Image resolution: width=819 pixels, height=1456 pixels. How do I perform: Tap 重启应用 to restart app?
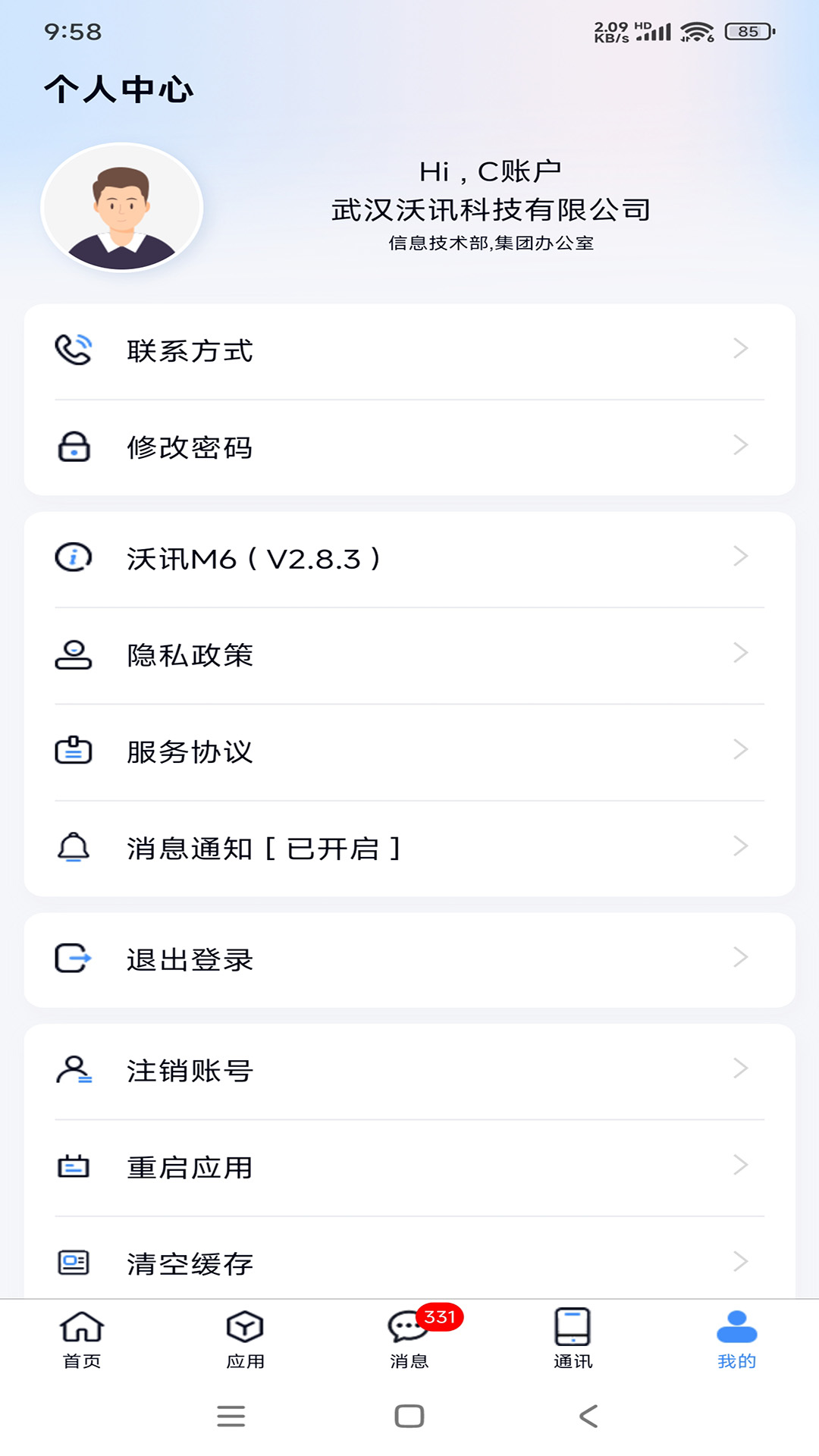click(x=409, y=1167)
